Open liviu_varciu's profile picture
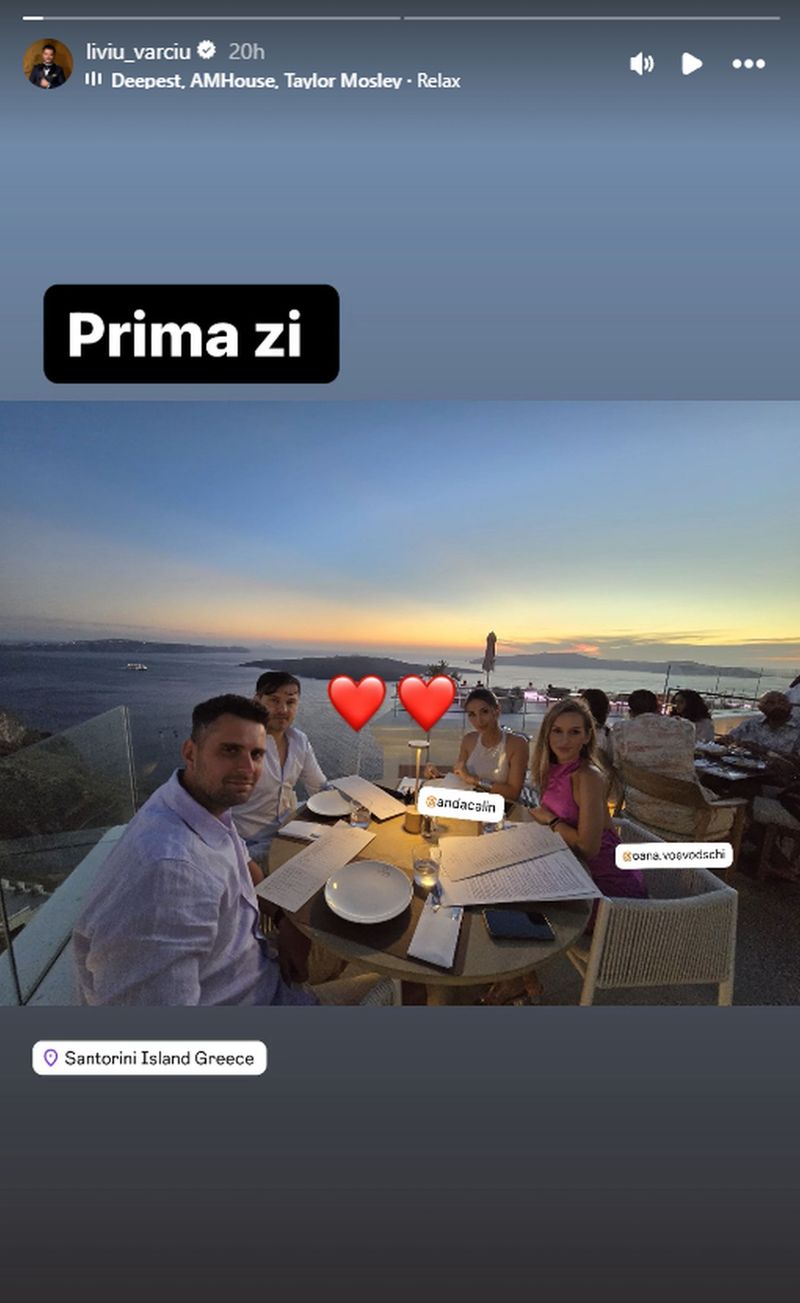 pos(48,64)
